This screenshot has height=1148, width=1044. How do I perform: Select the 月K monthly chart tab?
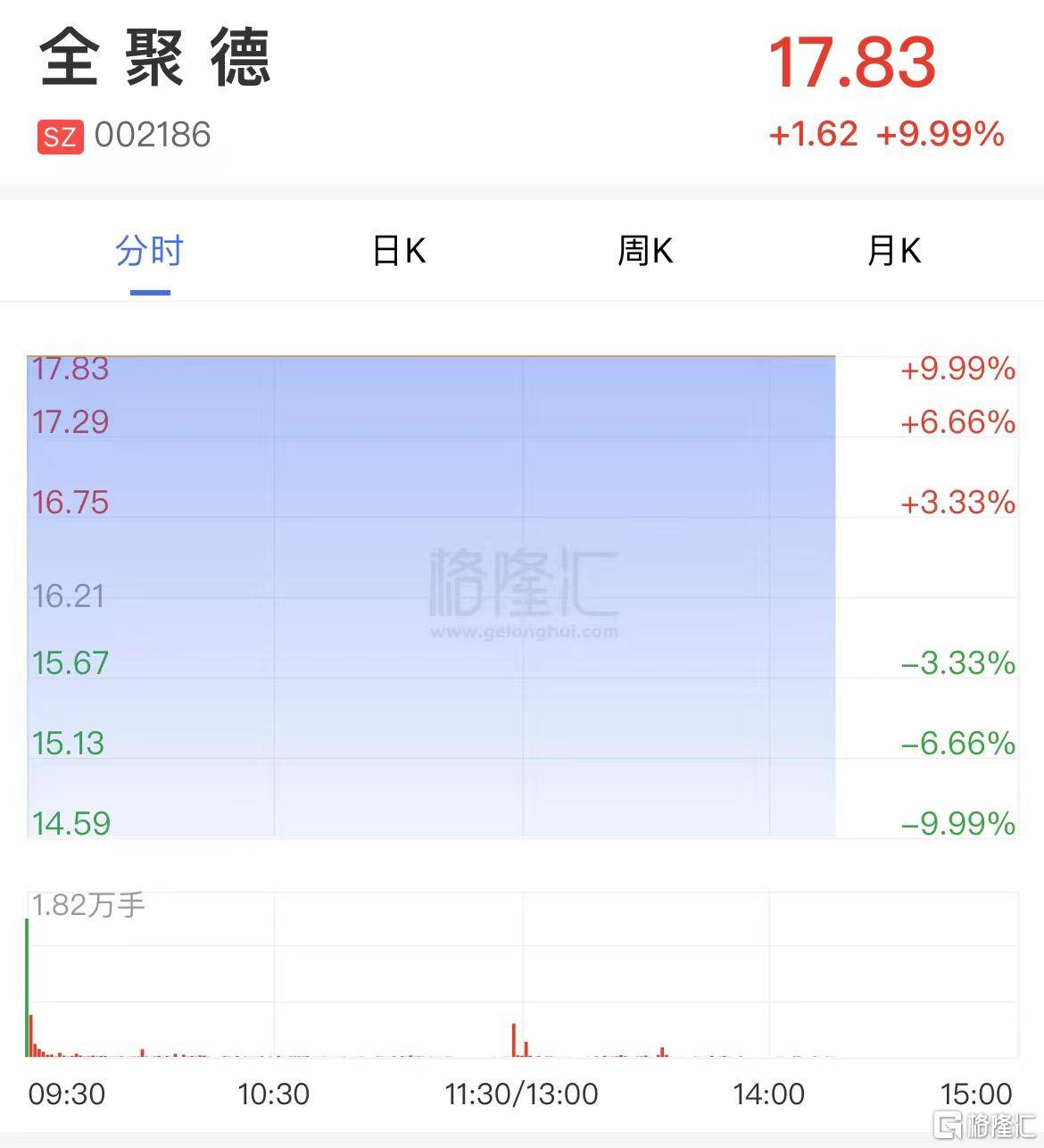click(x=893, y=251)
